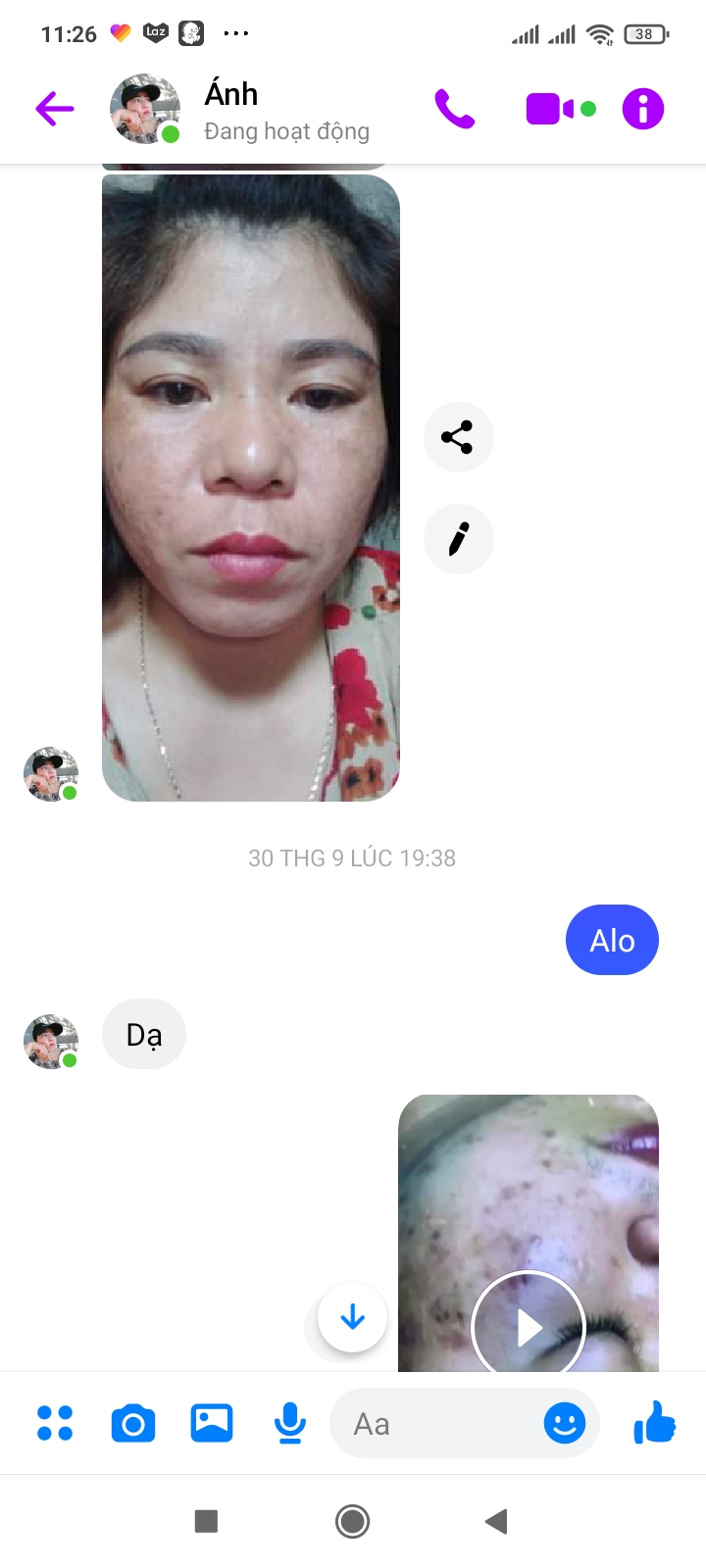Choose a picture from the gallery

click(x=212, y=1423)
